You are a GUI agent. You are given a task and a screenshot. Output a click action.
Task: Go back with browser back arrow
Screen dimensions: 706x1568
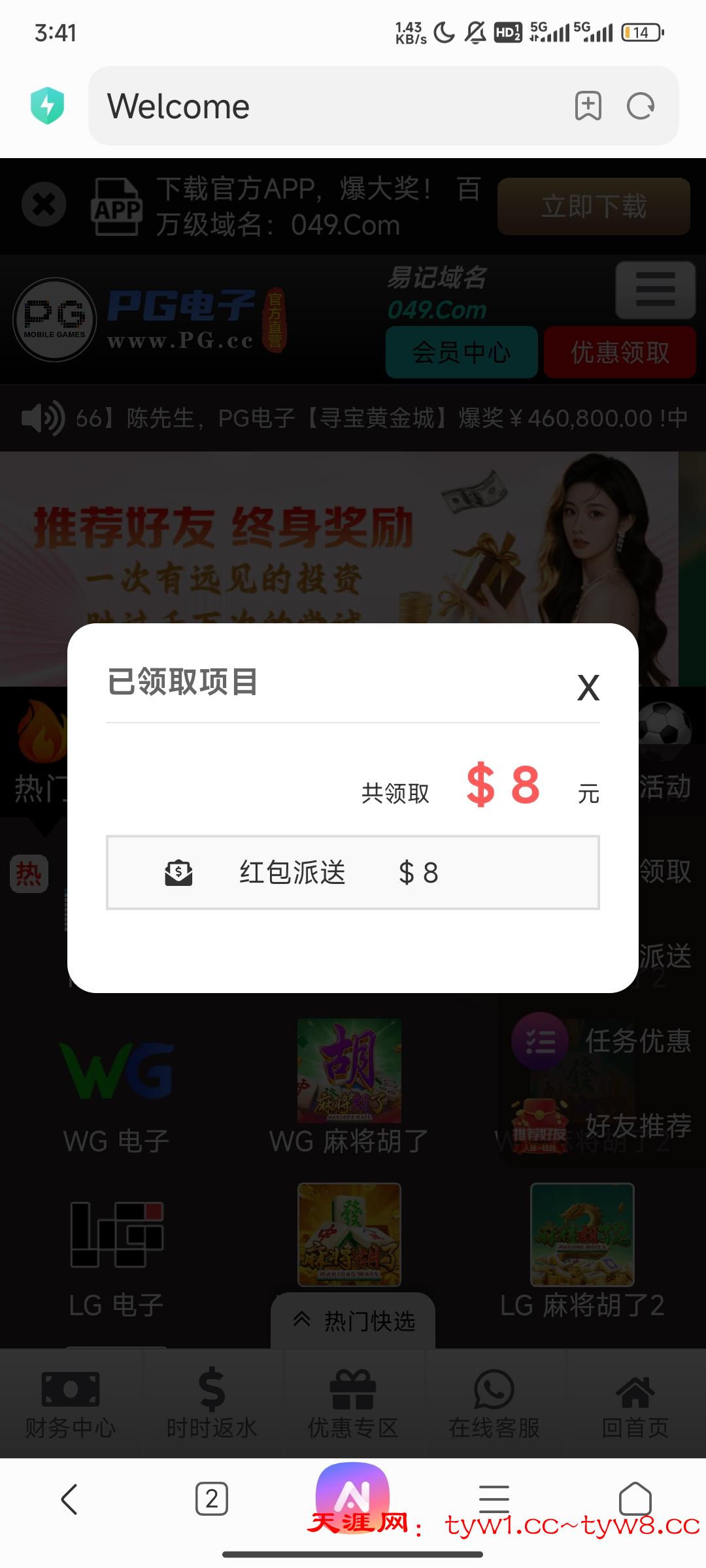69,1499
